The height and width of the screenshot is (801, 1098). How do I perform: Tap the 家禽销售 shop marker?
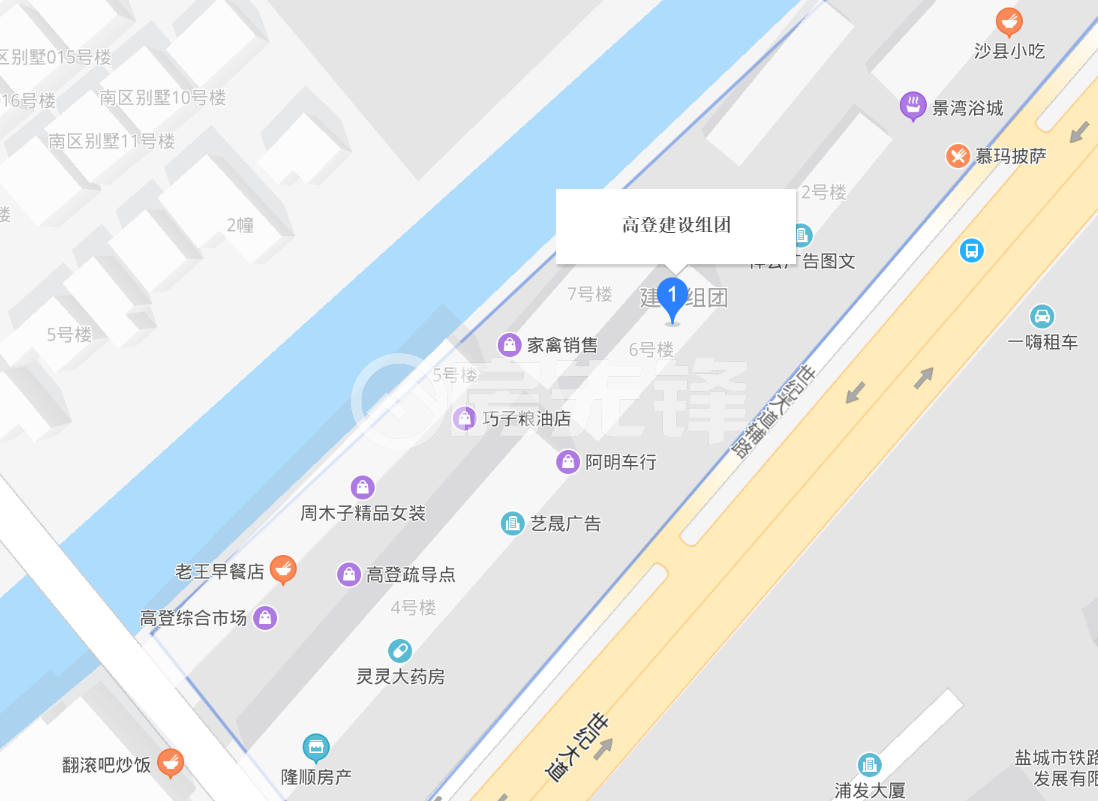[510, 345]
